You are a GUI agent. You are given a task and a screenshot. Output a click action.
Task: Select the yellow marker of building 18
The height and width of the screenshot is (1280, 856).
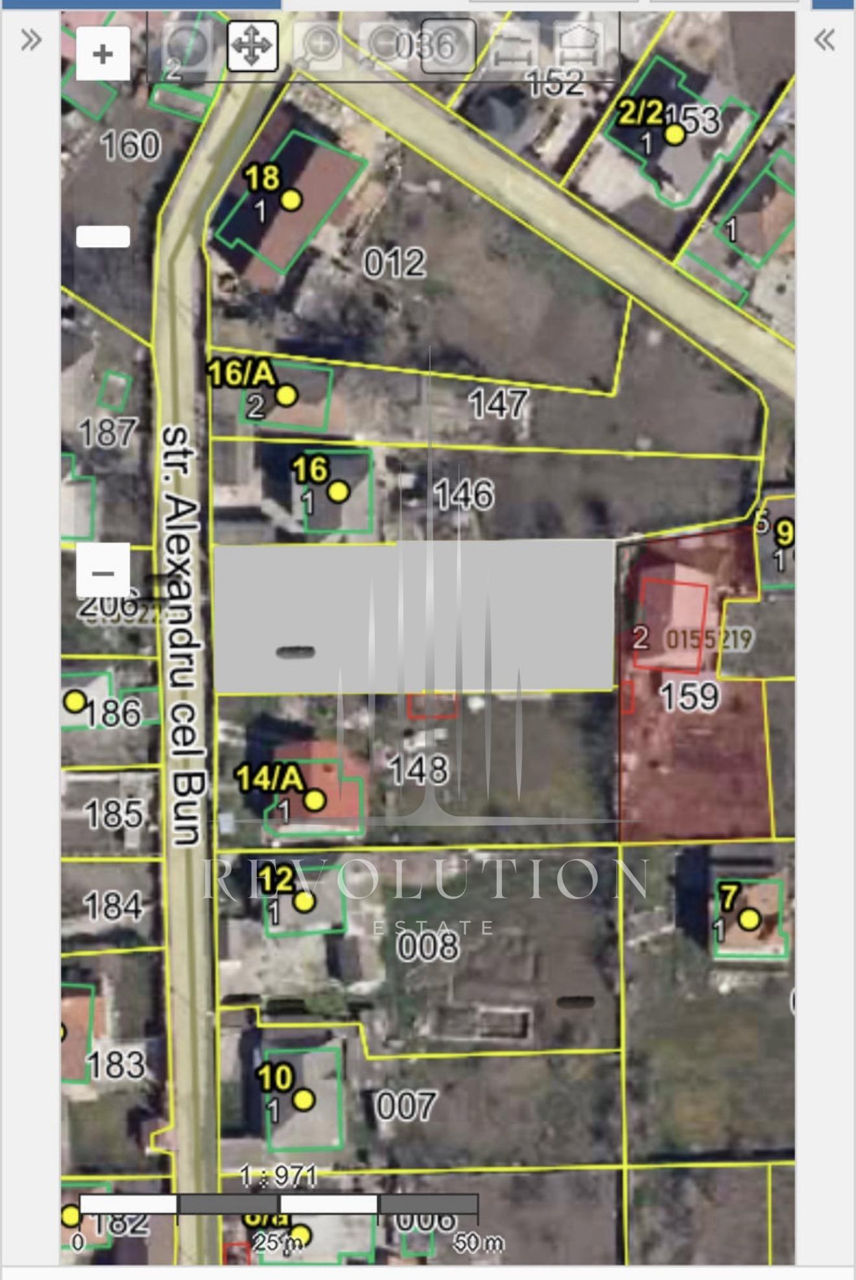pyautogui.click(x=291, y=200)
